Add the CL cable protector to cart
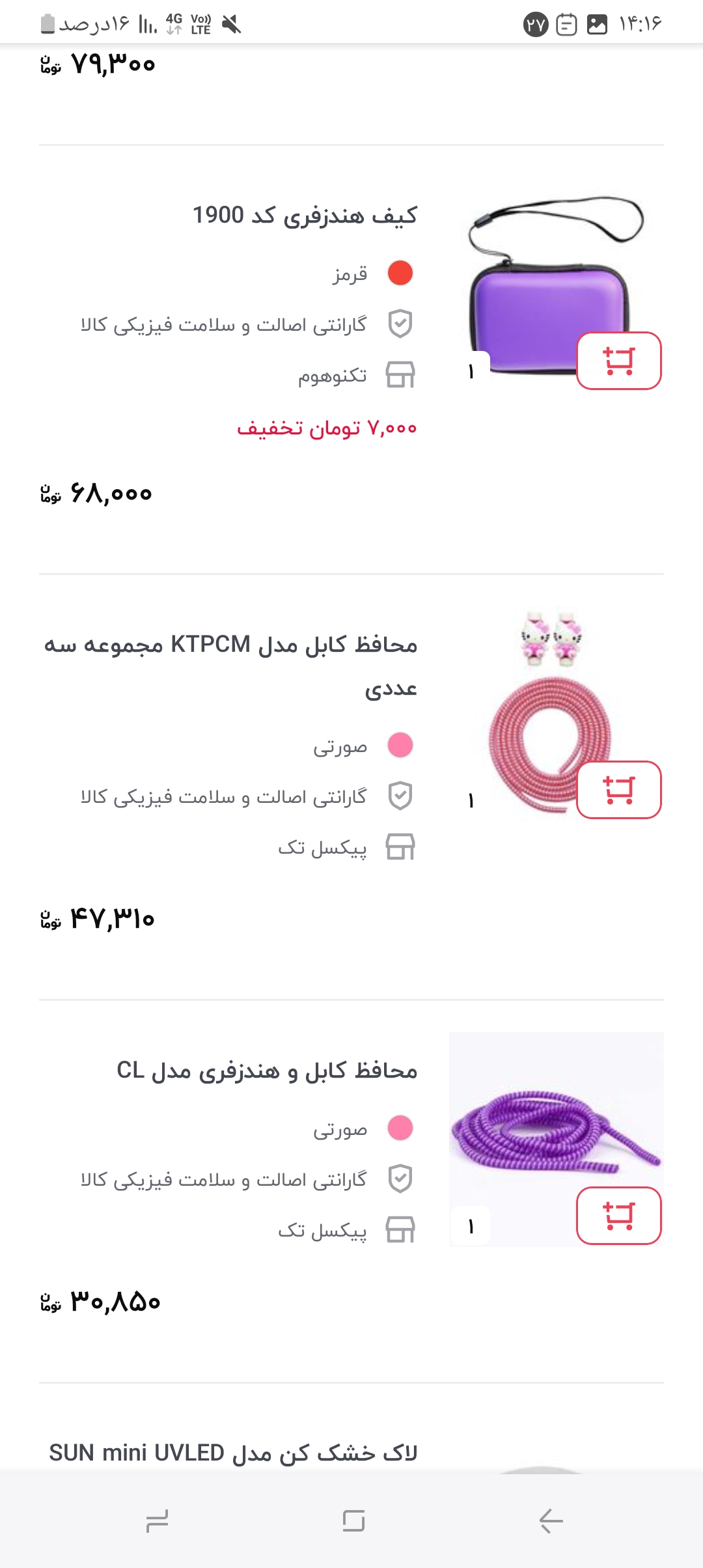Screen dimensions: 703x1568 pos(618,1215)
